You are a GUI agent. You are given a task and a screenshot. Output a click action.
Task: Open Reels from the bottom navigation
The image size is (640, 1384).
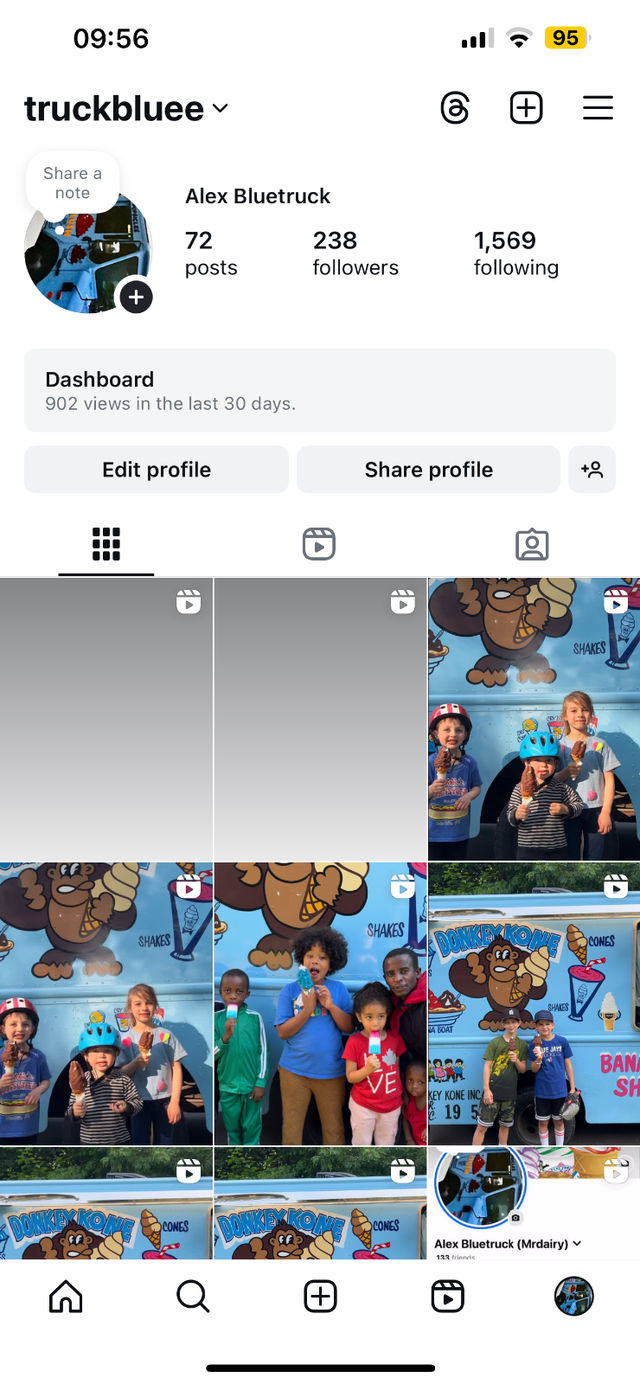pos(447,1296)
